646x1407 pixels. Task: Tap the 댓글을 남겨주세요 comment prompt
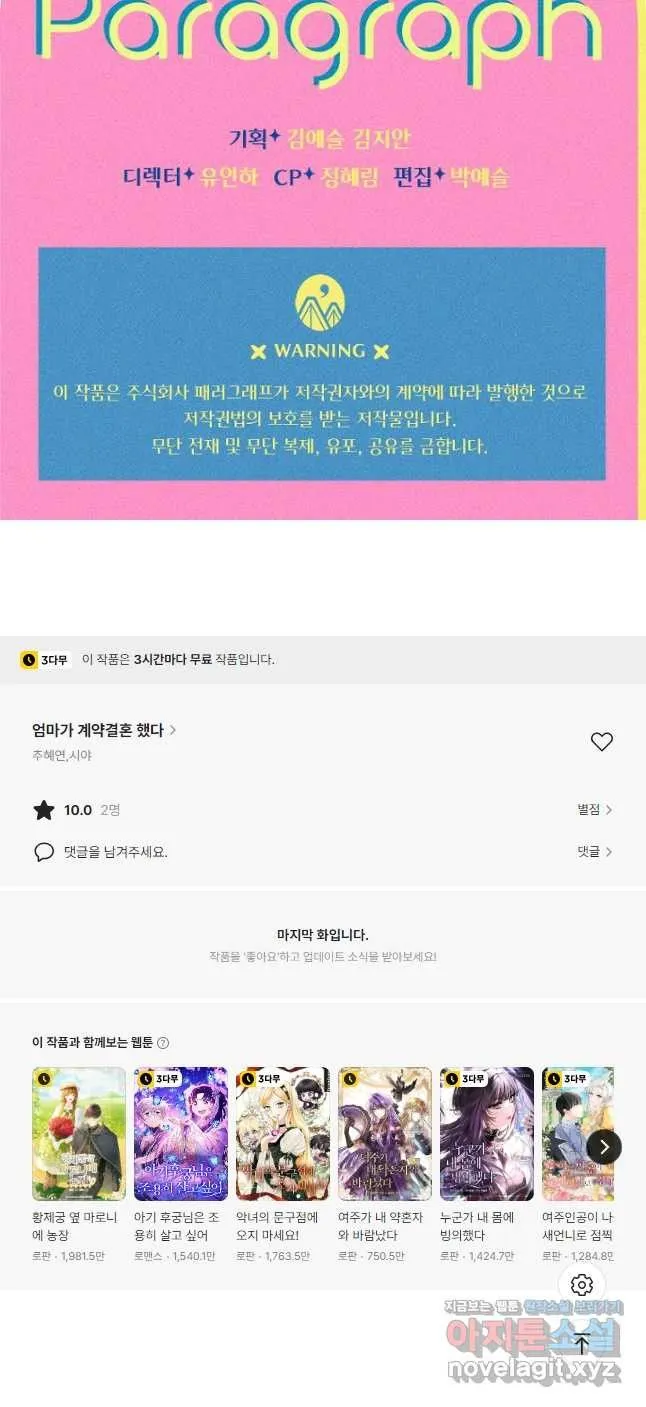coord(115,852)
